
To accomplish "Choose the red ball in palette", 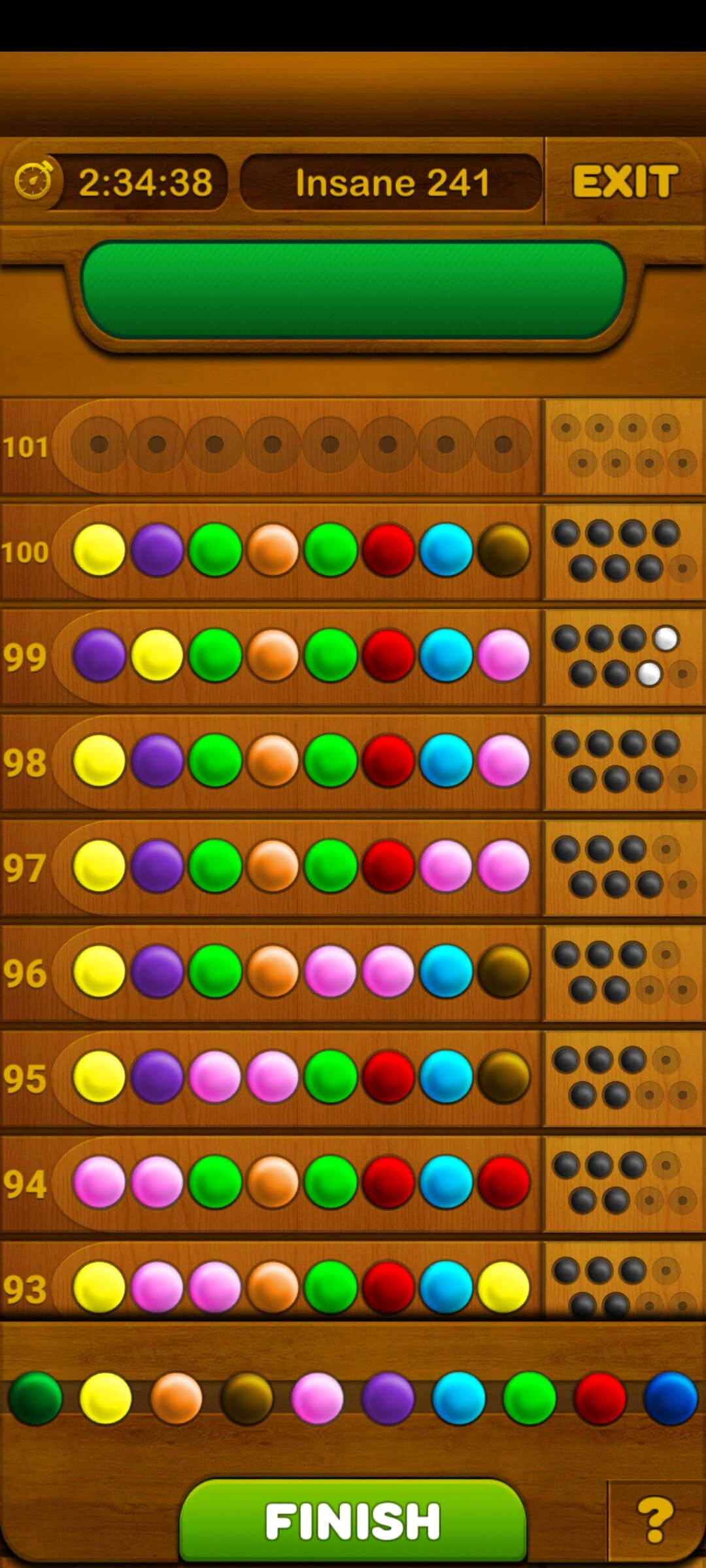I will [599, 1398].
